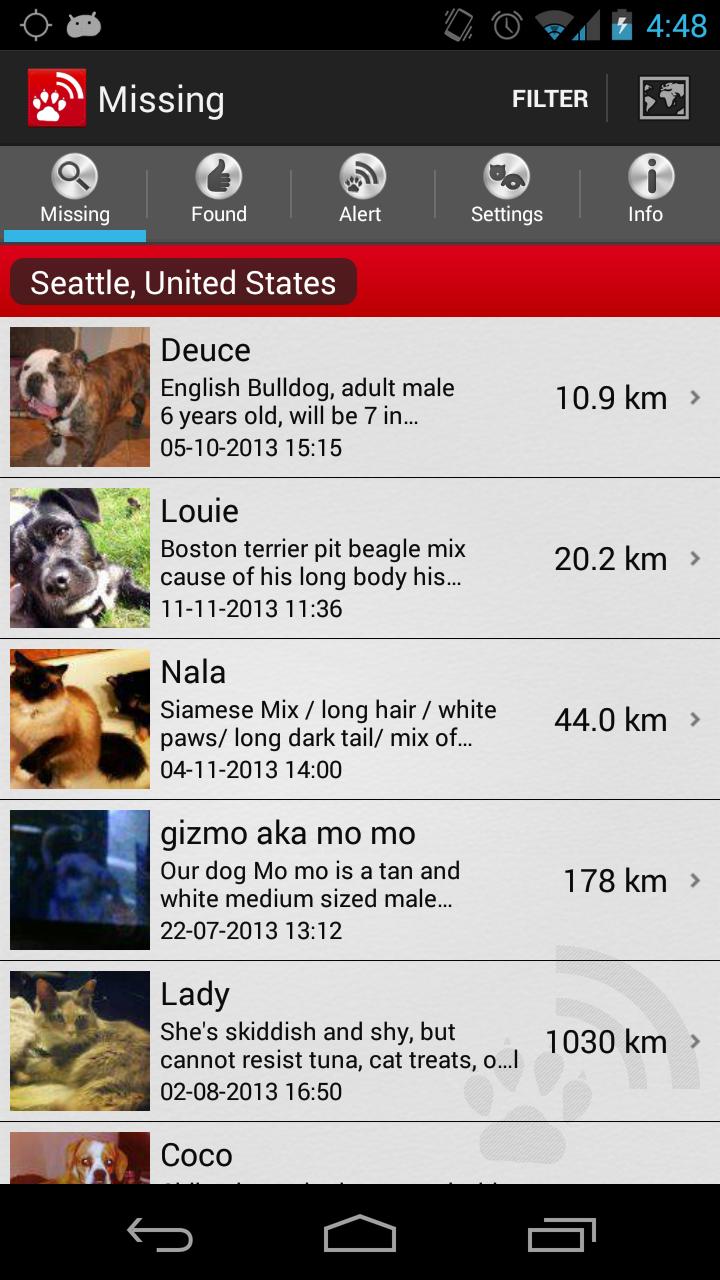Open the listing for Lady
Viewport: 720px width, 1280px height.
click(x=360, y=1042)
